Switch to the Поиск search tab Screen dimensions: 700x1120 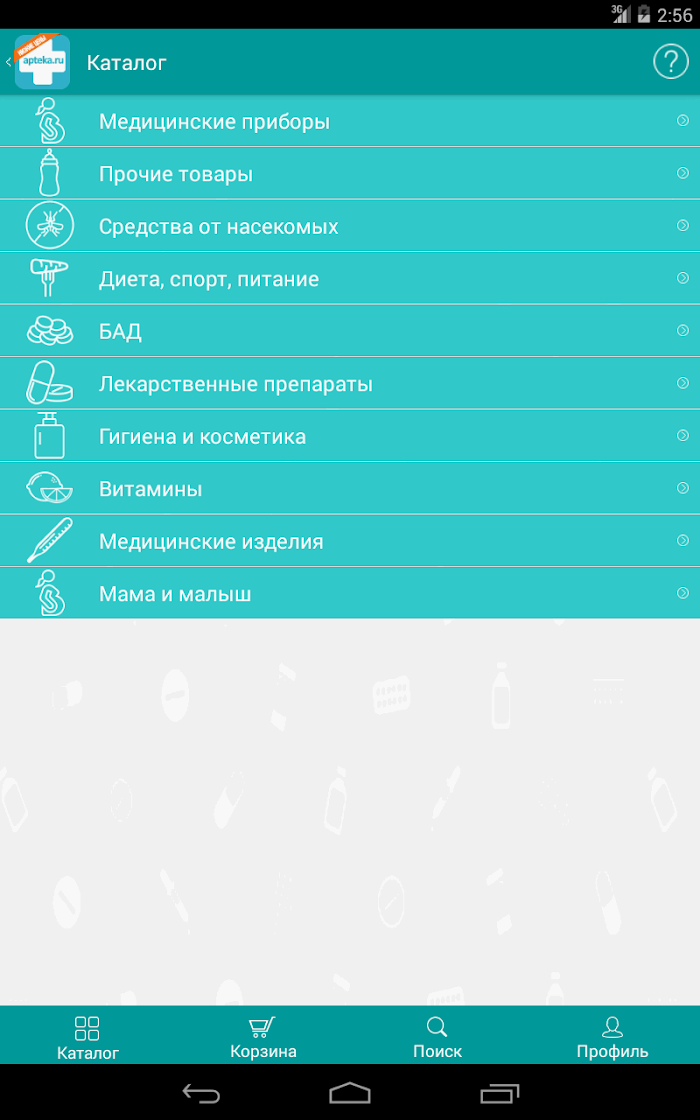coord(437,1037)
